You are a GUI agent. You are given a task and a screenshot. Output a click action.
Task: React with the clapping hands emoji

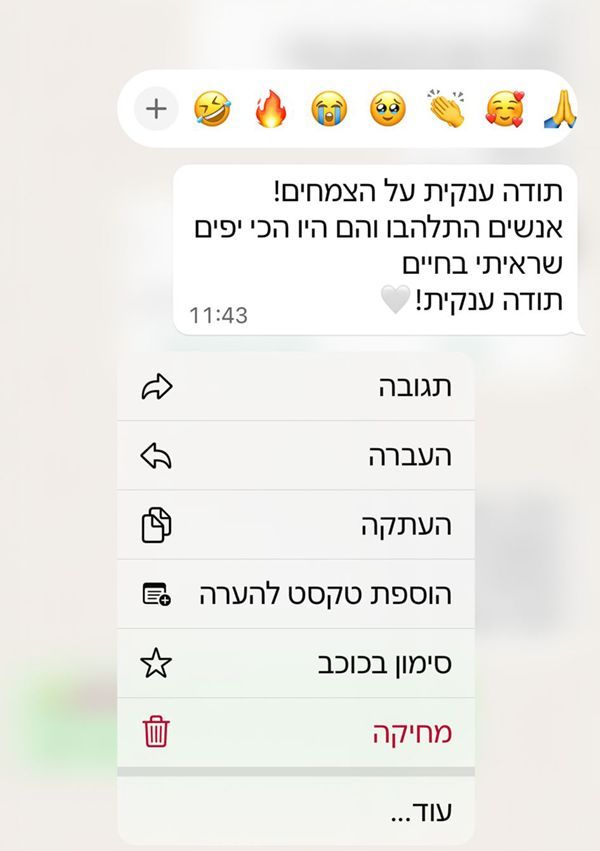coord(446,107)
